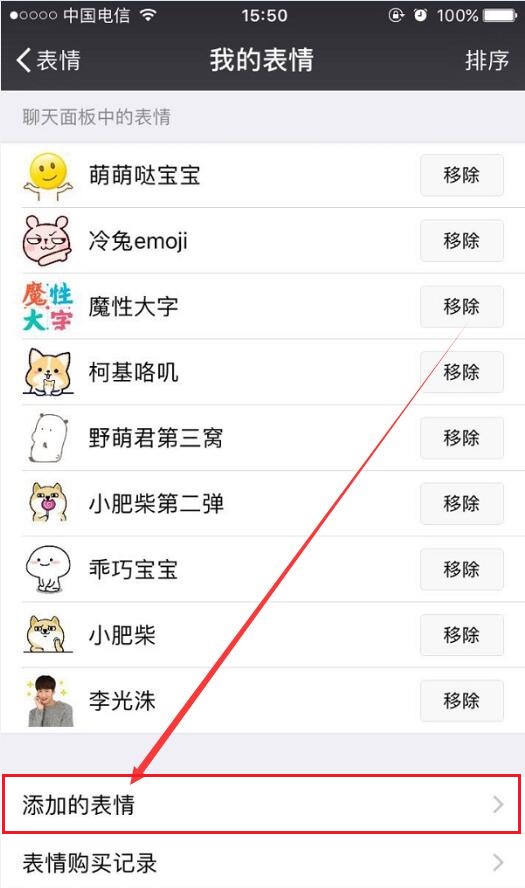This screenshot has height=888, width=525.
Task: Remove the 野萌君第三窝 sticker pack
Action: [462, 438]
